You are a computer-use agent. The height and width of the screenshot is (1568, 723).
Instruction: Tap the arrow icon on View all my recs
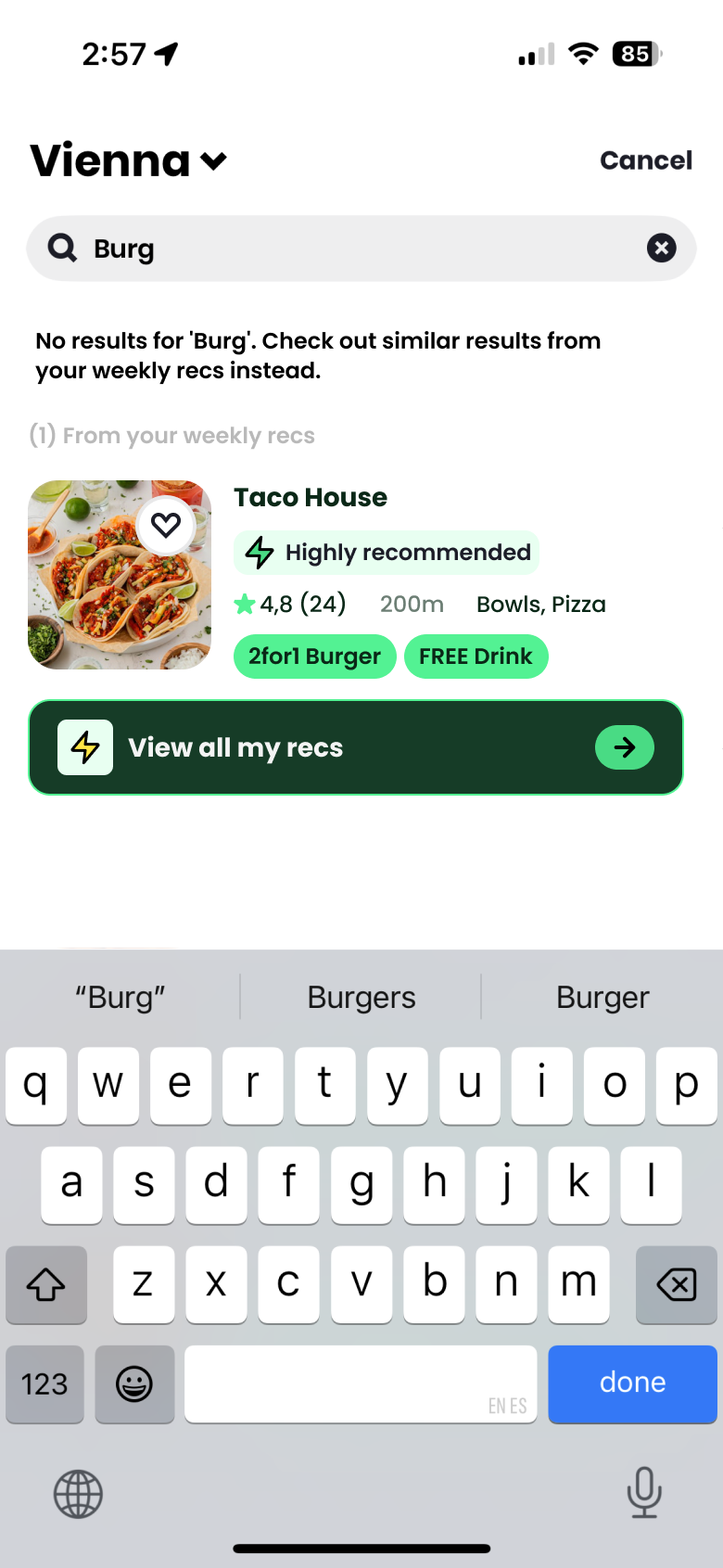coord(625,746)
